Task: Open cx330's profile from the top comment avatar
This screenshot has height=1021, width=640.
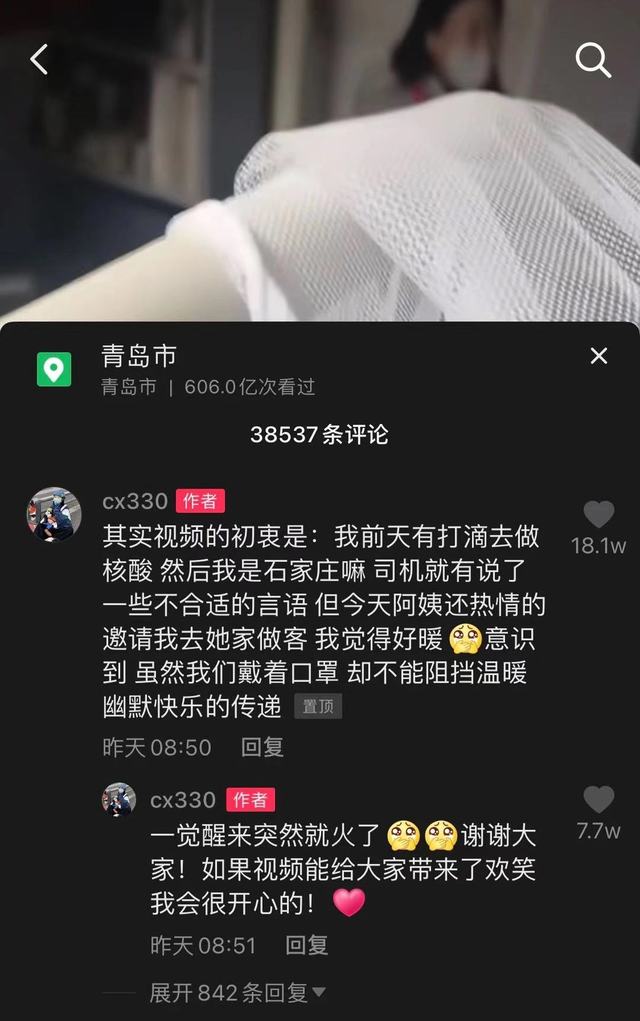Action: click(53, 515)
